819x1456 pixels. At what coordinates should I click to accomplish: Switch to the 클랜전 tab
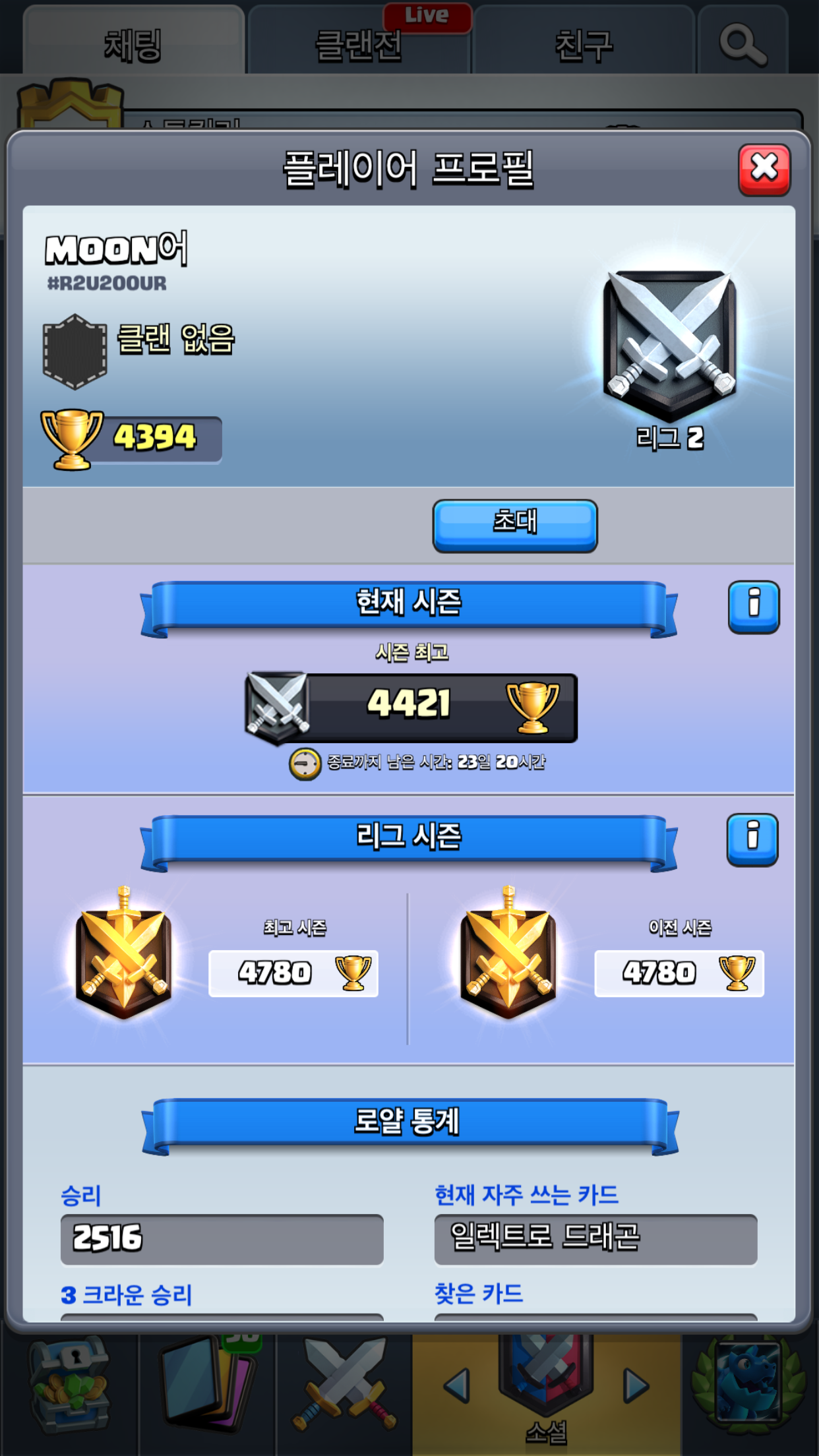359,44
